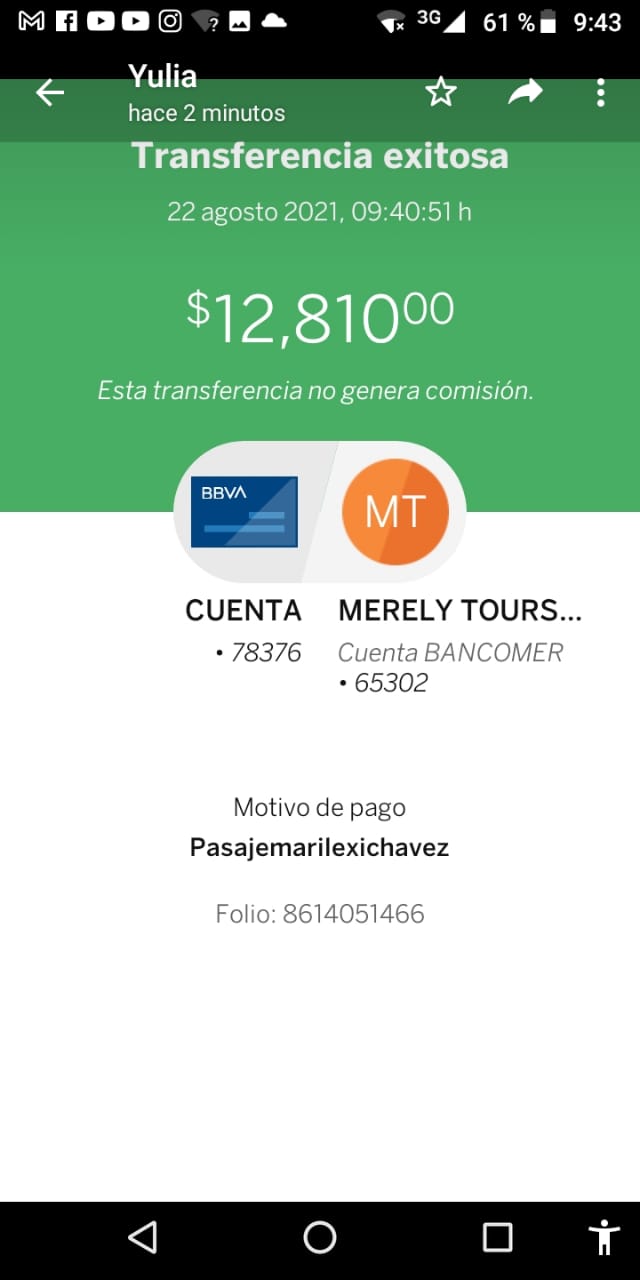Viewport: 640px width, 1280px height.
Task: Star this image from Yulia
Action: (441, 93)
